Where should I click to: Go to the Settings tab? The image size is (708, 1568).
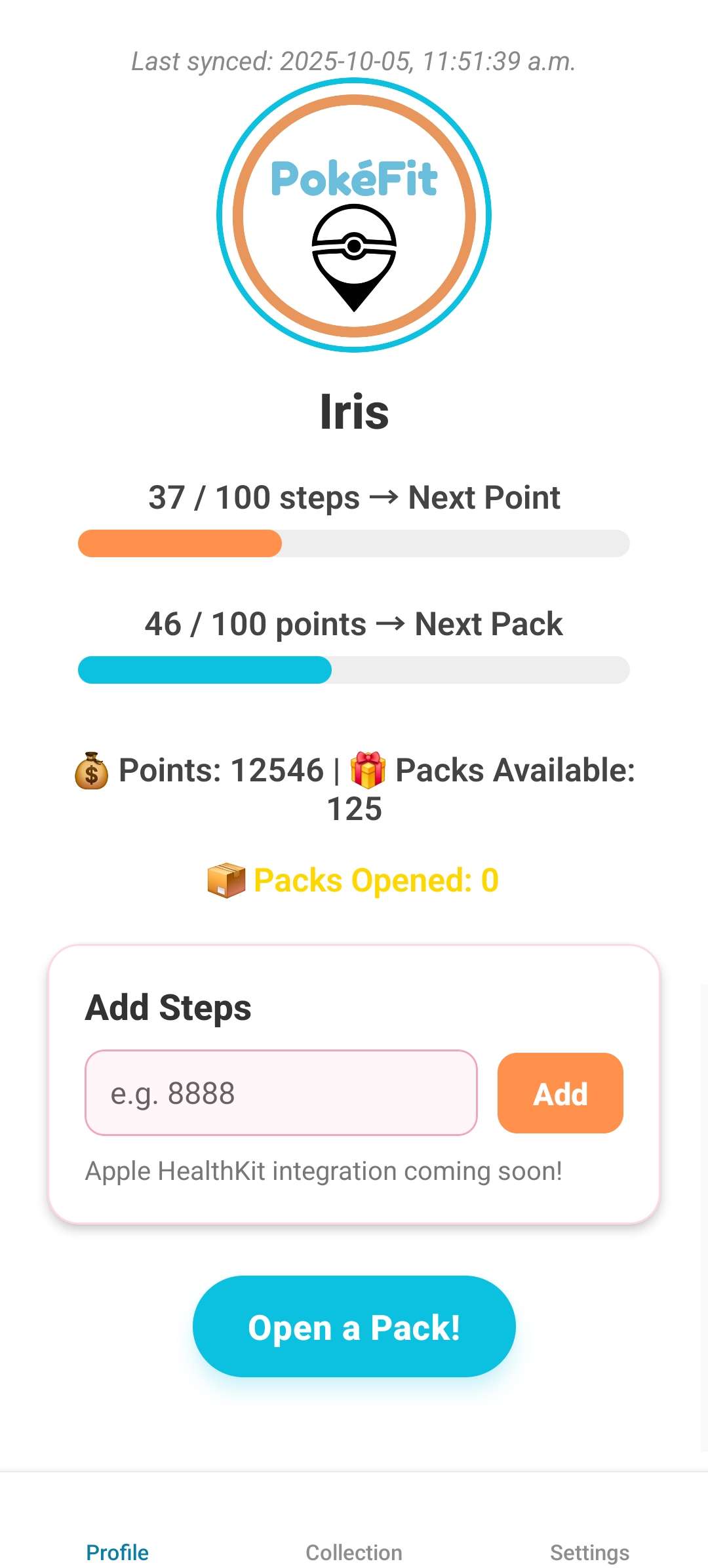pos(589,1552)
